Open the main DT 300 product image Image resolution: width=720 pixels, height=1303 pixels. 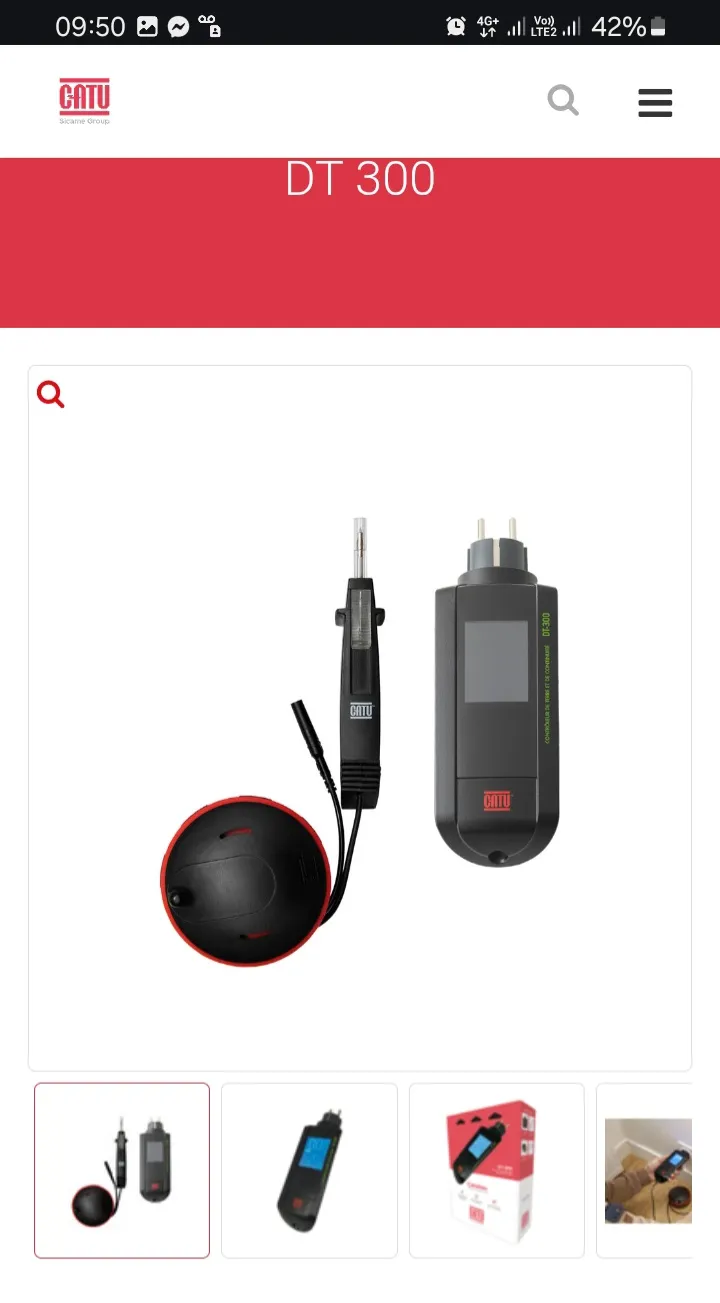click(x=360, y=740)
